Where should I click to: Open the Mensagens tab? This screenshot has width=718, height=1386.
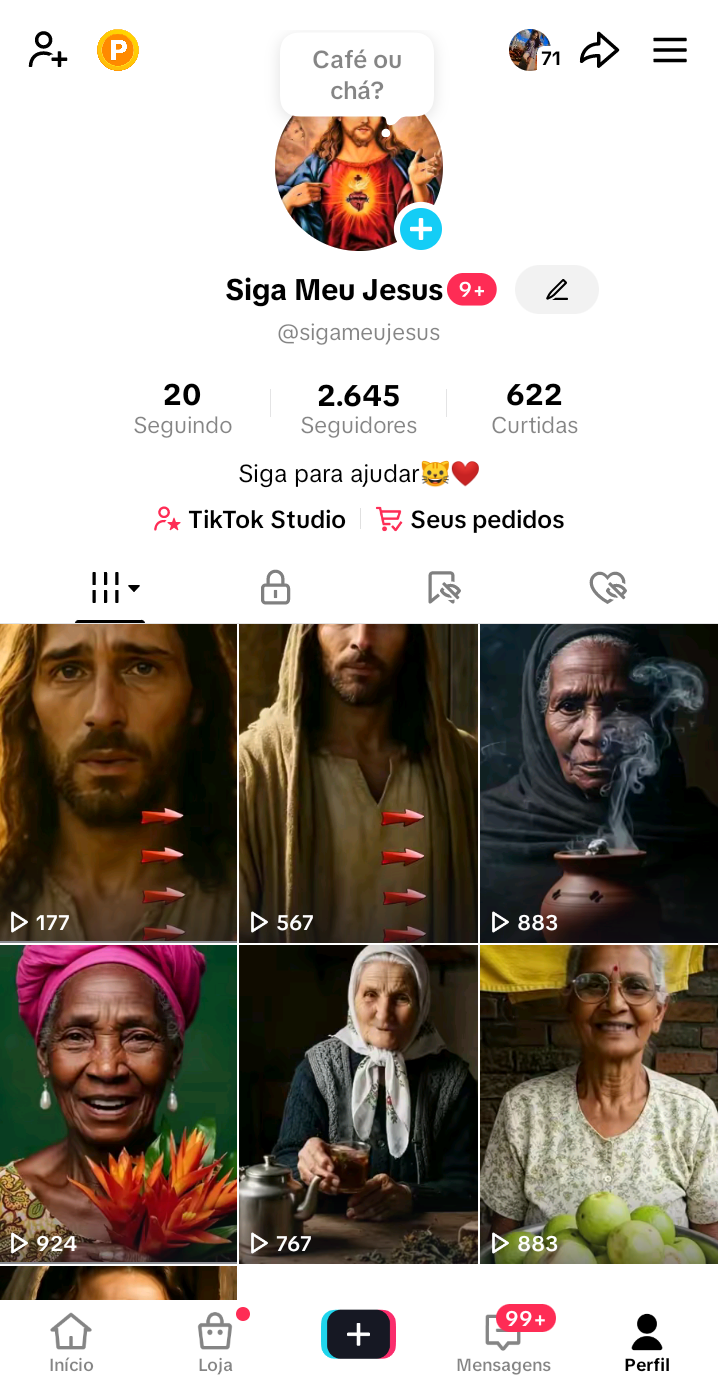coord(503,1344)
